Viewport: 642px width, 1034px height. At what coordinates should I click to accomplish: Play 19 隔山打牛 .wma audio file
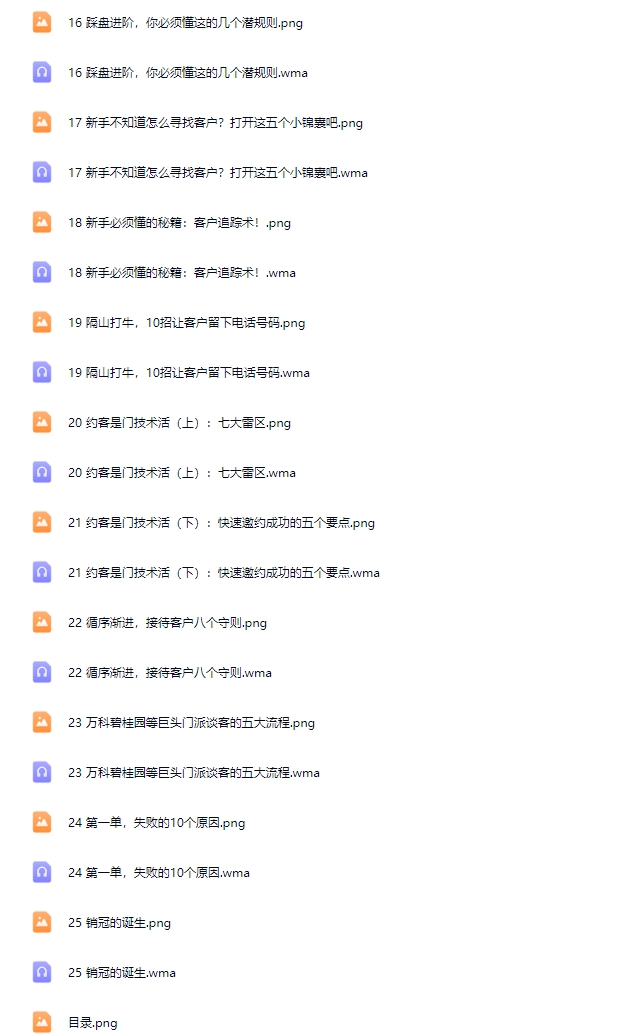(x=188, y=372)
